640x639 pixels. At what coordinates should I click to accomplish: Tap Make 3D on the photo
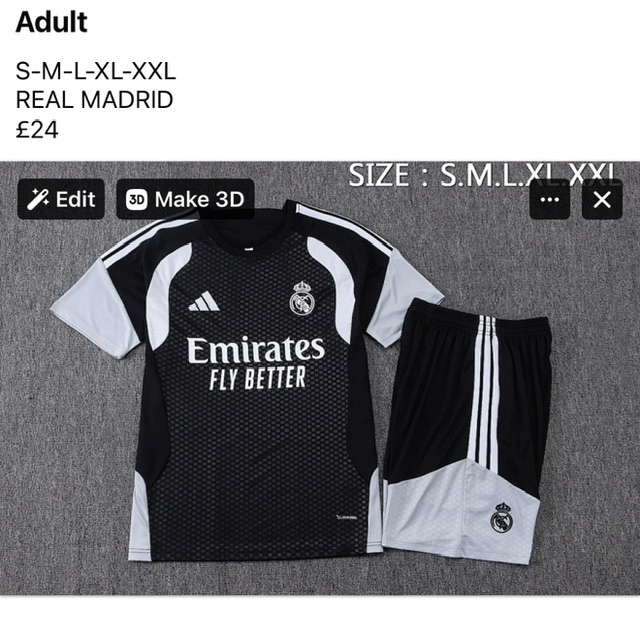185,199
